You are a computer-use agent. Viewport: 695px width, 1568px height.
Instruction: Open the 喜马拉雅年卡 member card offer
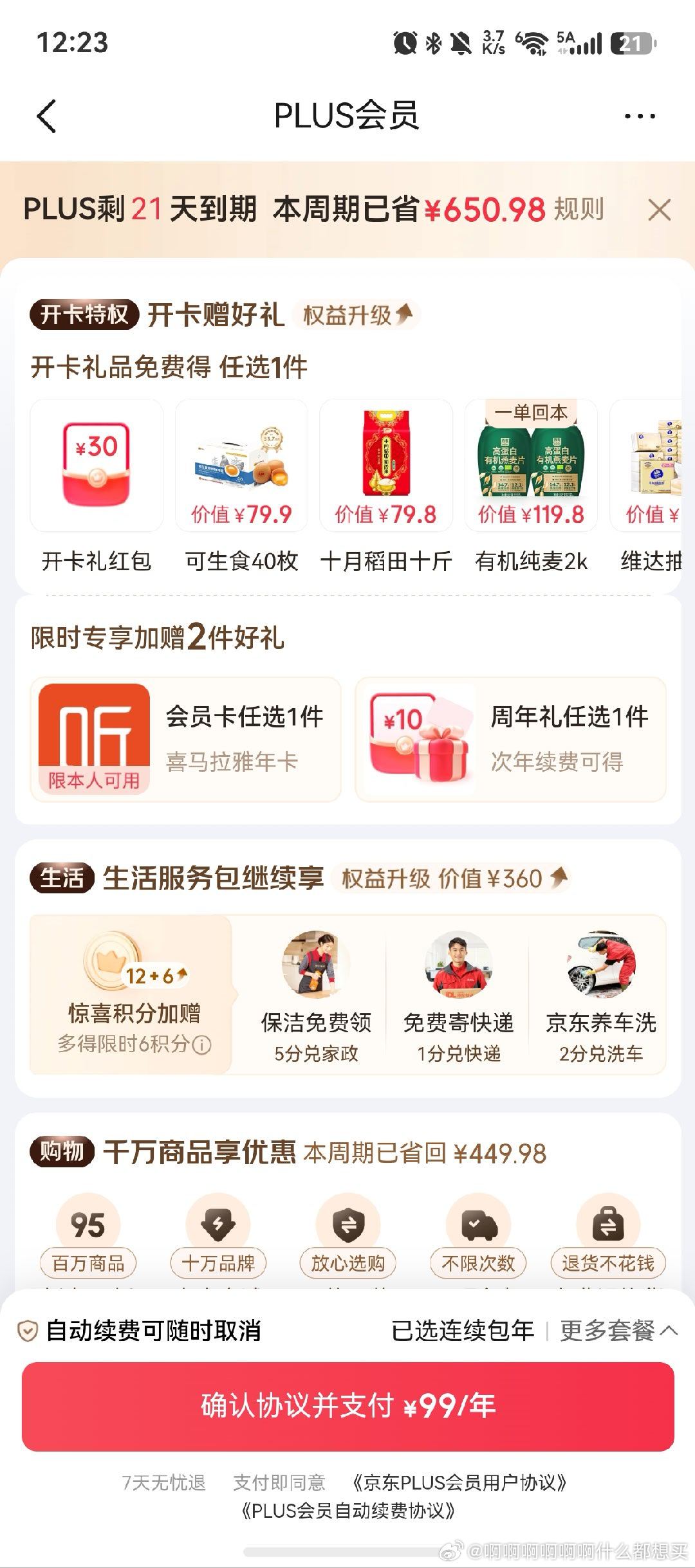pos(185,739)
